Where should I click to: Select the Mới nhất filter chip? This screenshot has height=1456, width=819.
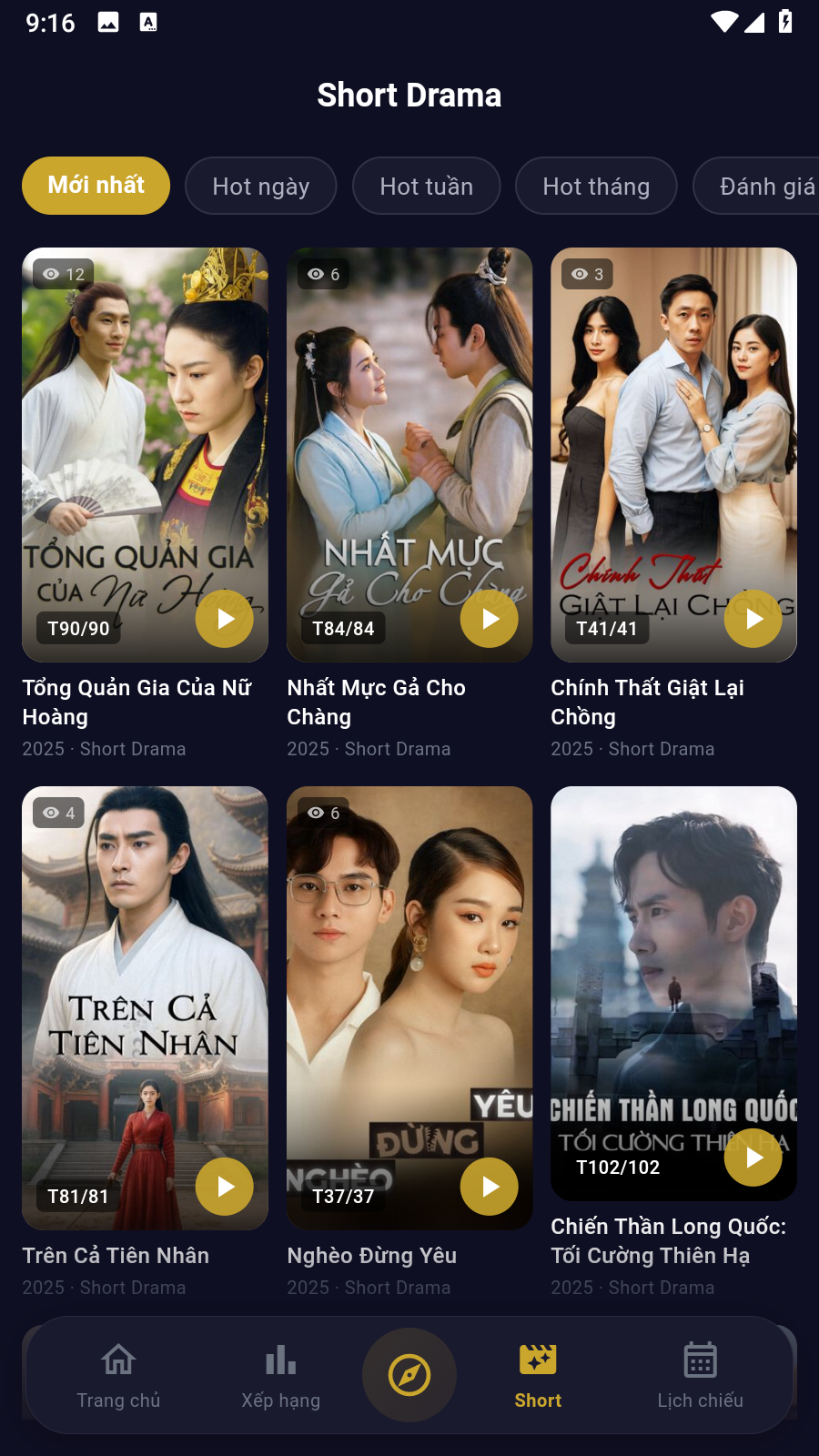pyautogui.click(x=96, y=186)
